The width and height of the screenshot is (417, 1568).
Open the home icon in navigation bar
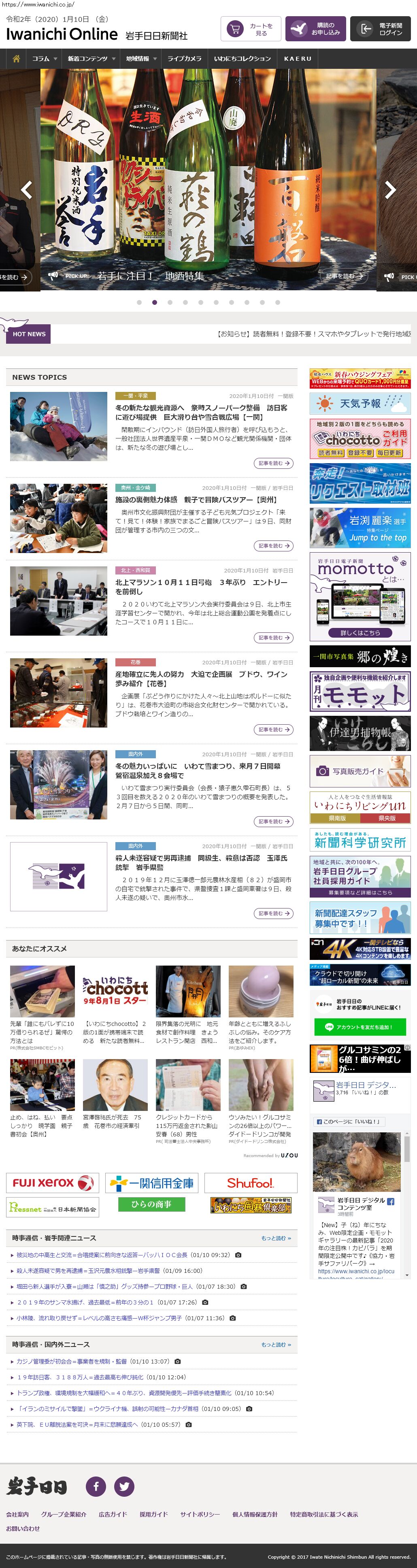click(x=17, y=58)
